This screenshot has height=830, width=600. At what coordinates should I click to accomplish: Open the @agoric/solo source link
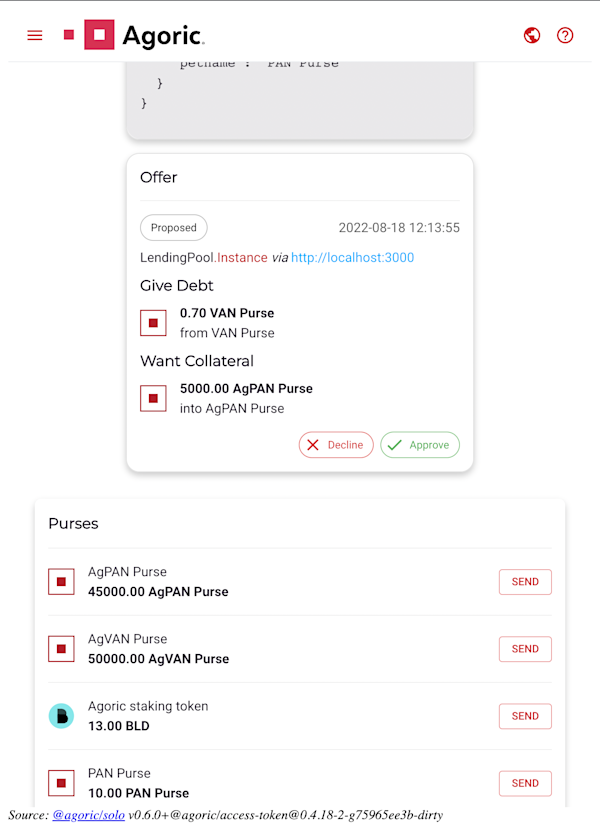[x=88, y=816]
